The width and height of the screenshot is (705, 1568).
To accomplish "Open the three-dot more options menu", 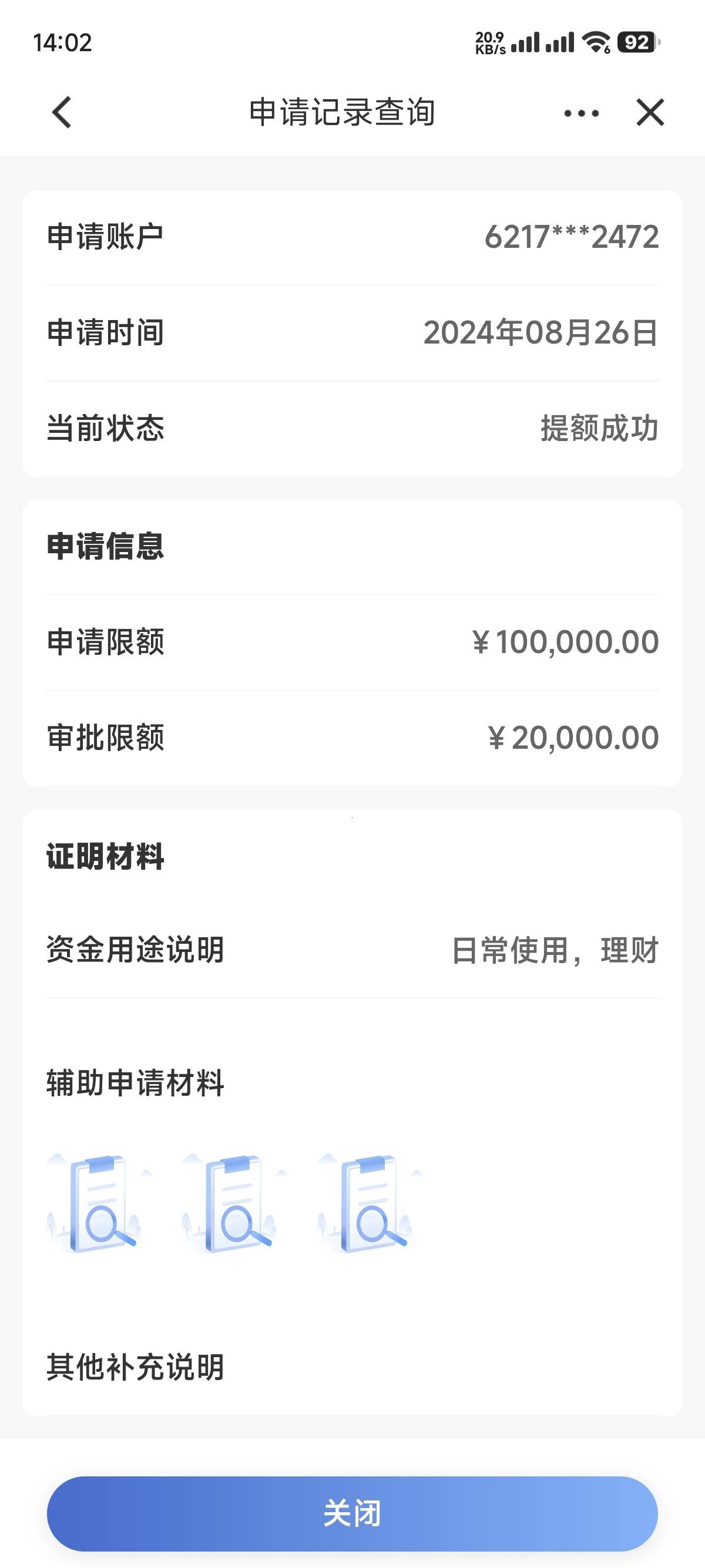I will [x=582, y=113].
